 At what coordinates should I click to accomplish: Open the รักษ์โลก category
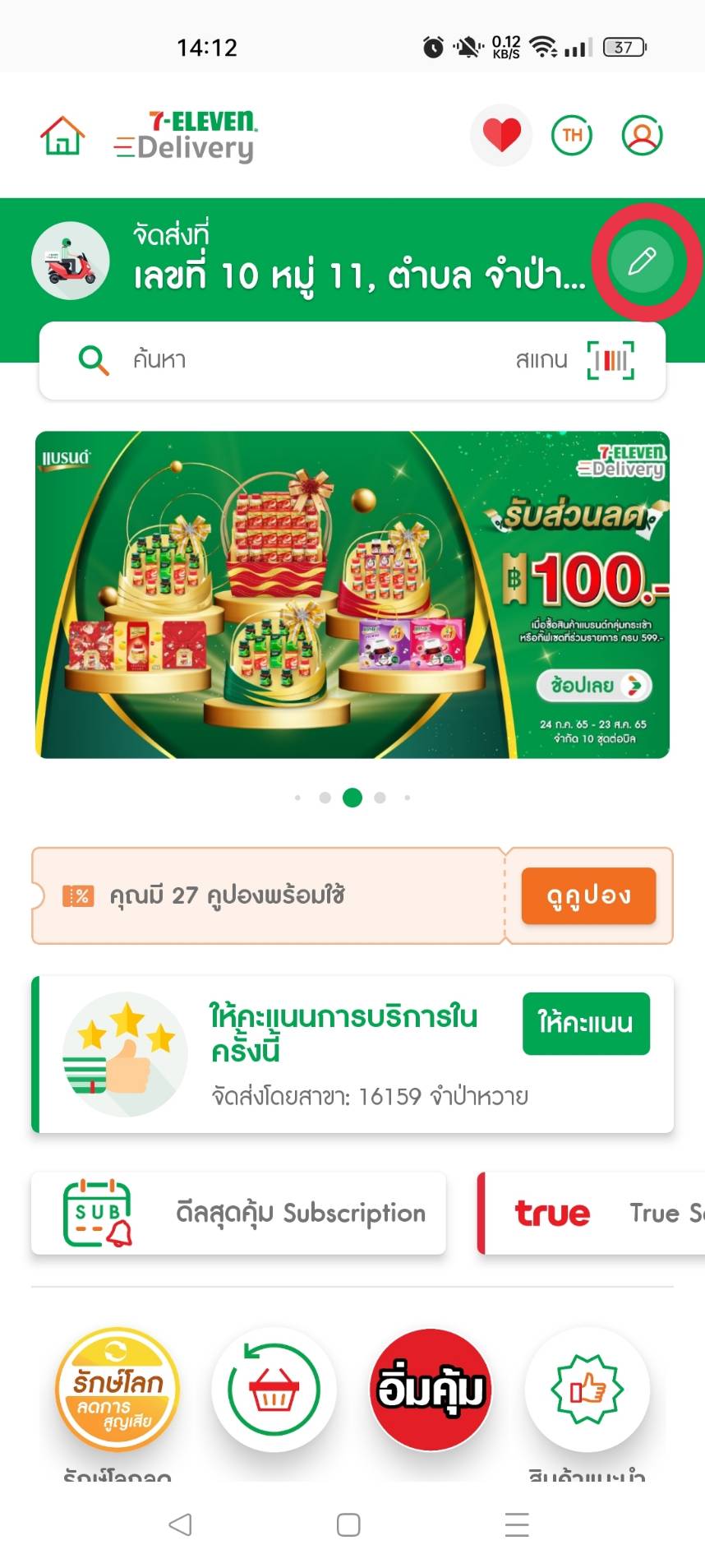tap(117, 1388)
